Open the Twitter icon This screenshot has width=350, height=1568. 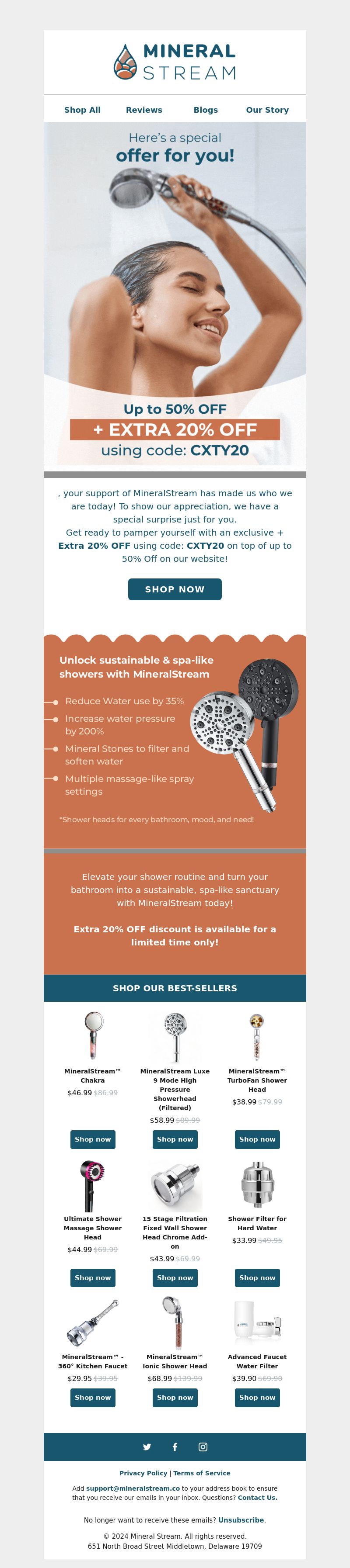pos(147,1447)
